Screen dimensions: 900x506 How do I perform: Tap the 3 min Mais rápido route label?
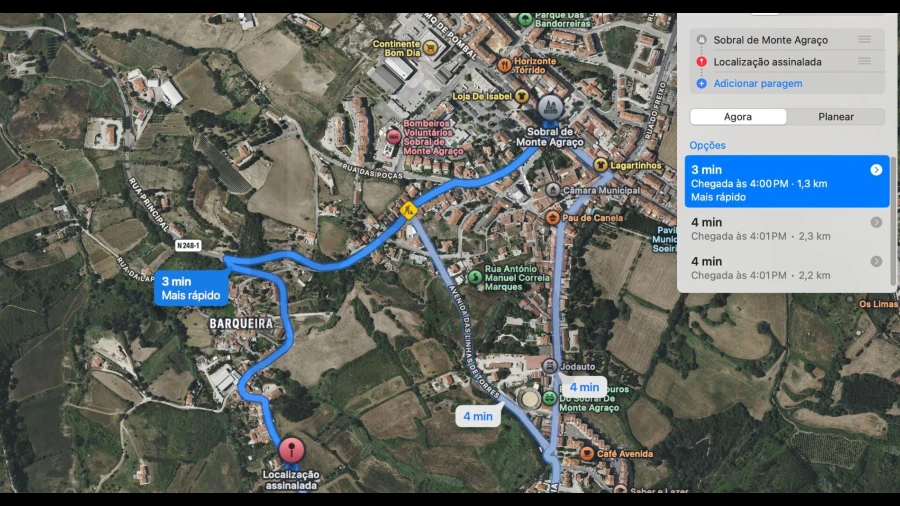pos(192,288)
